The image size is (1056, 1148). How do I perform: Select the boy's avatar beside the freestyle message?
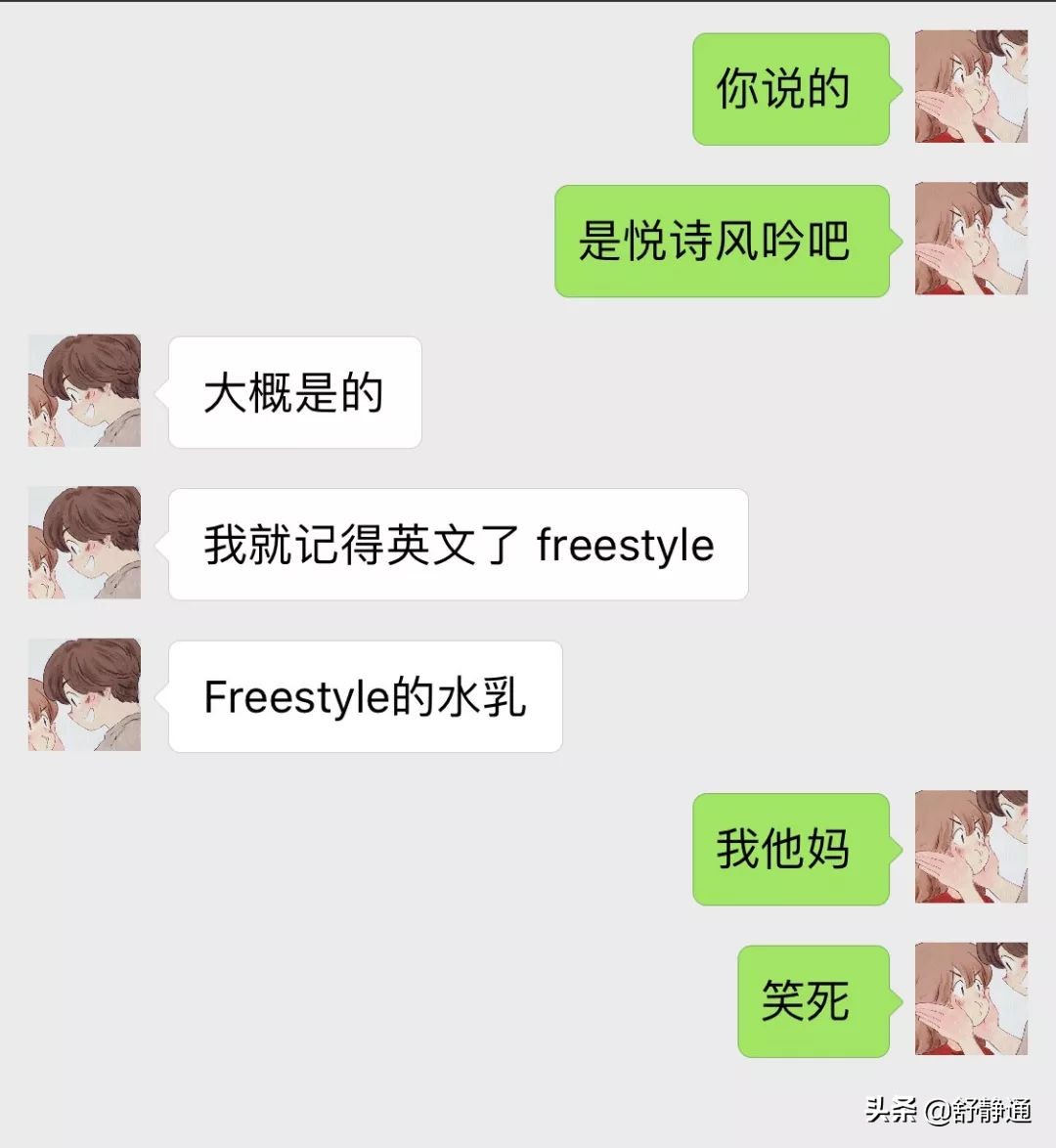pos(84,542)
